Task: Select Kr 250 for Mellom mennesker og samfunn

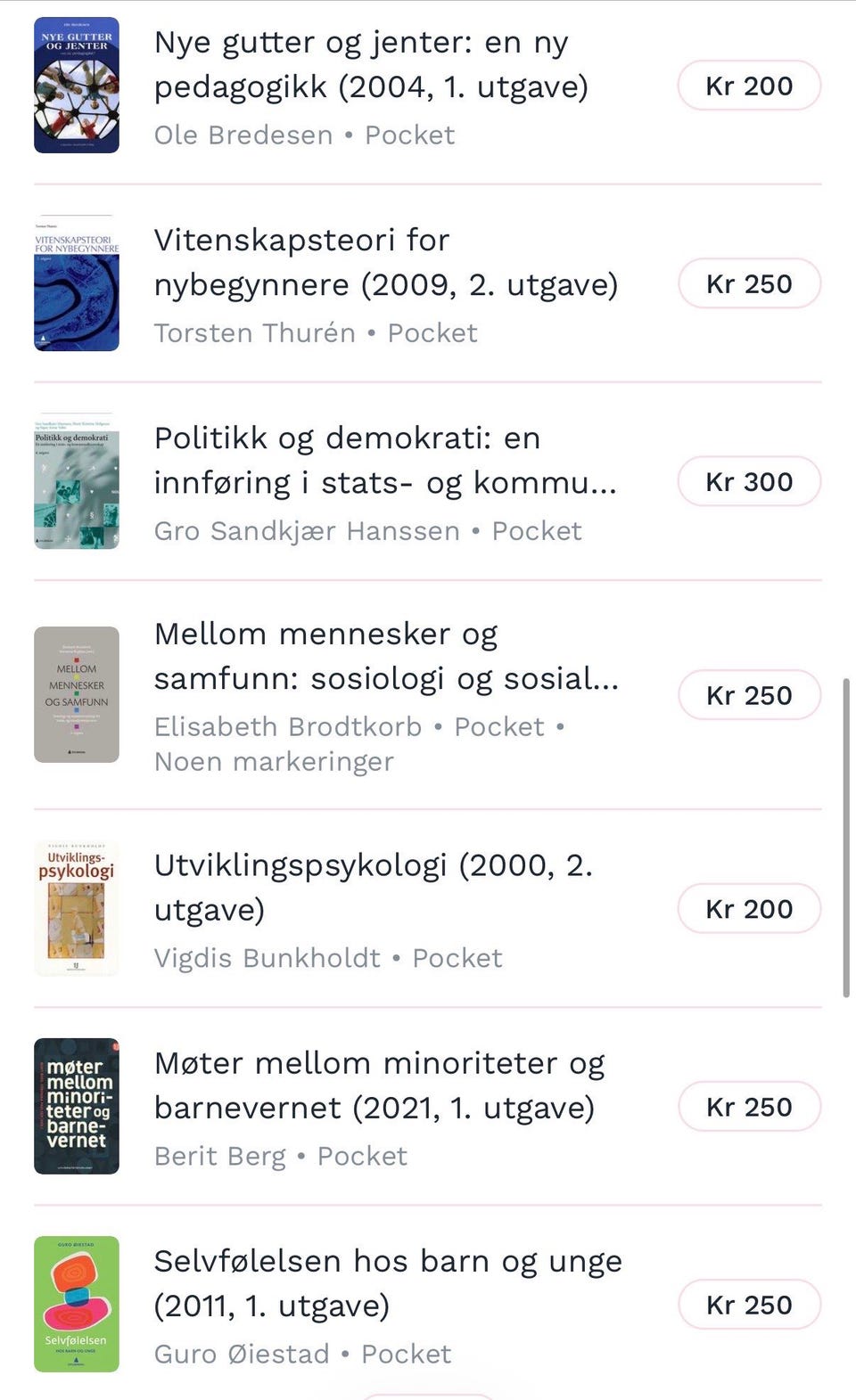Action: [x=749, y=695]
